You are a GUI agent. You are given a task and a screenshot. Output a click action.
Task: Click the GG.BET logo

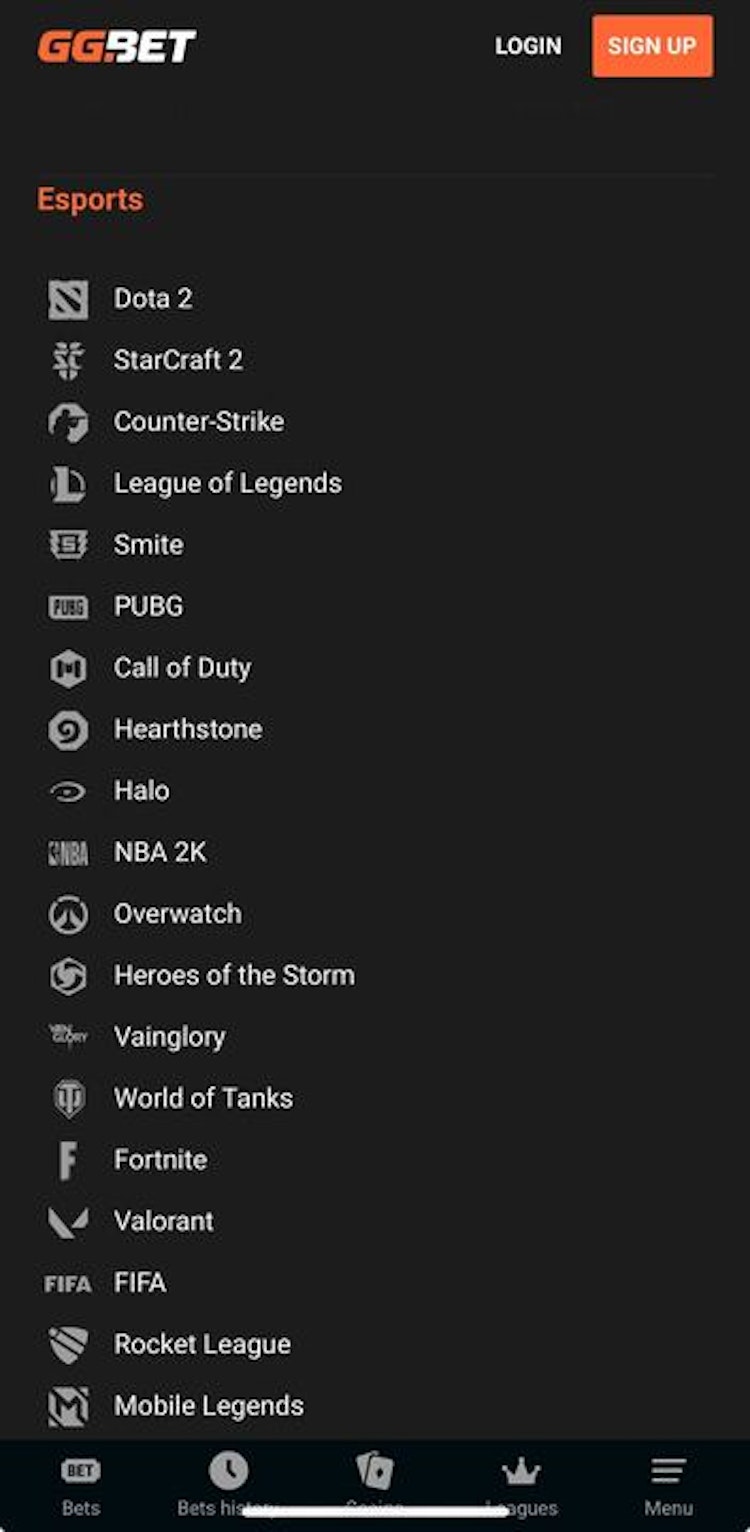tap(115, 44)
